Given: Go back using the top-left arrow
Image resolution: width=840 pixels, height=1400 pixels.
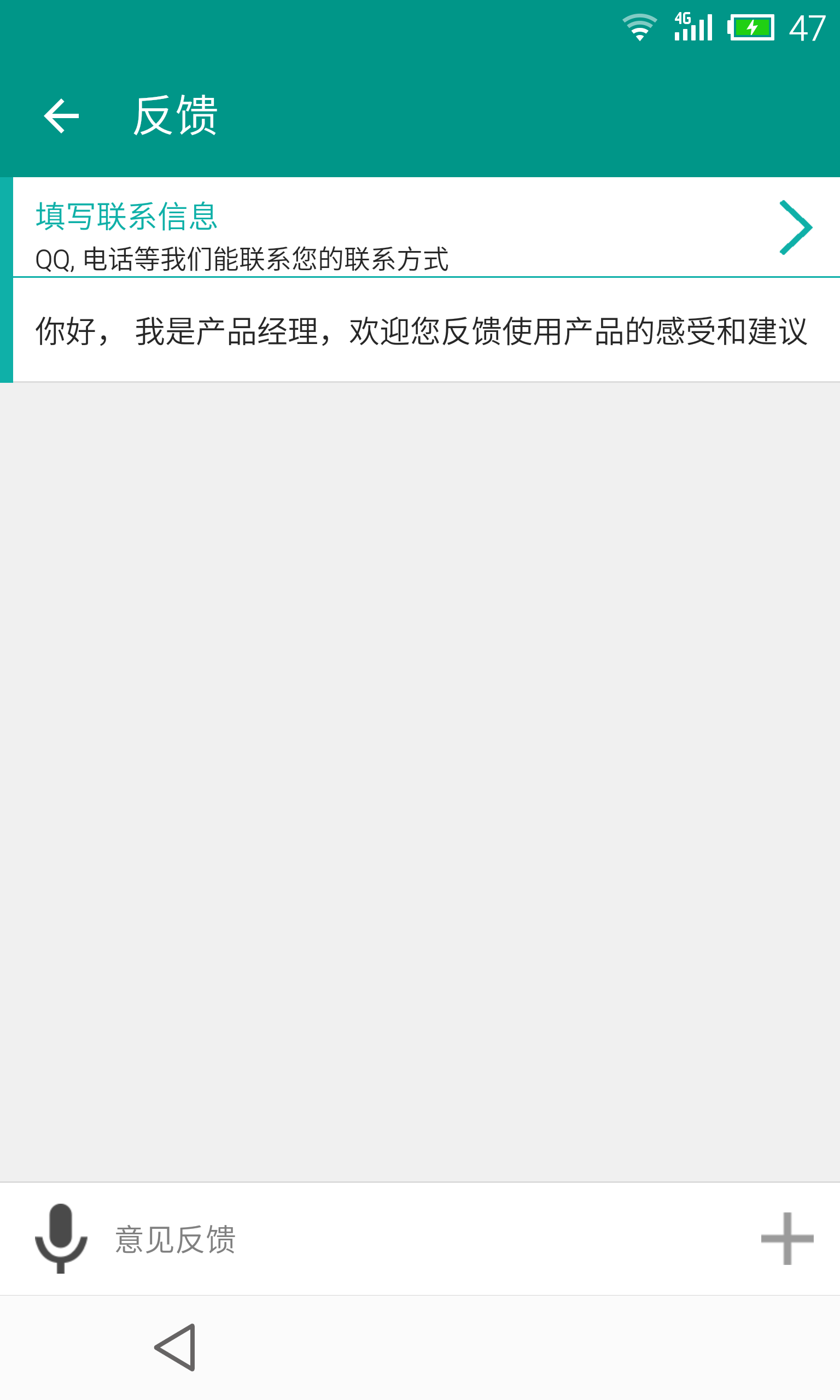Looking at the screenshot, I should [x=61, y=116].
